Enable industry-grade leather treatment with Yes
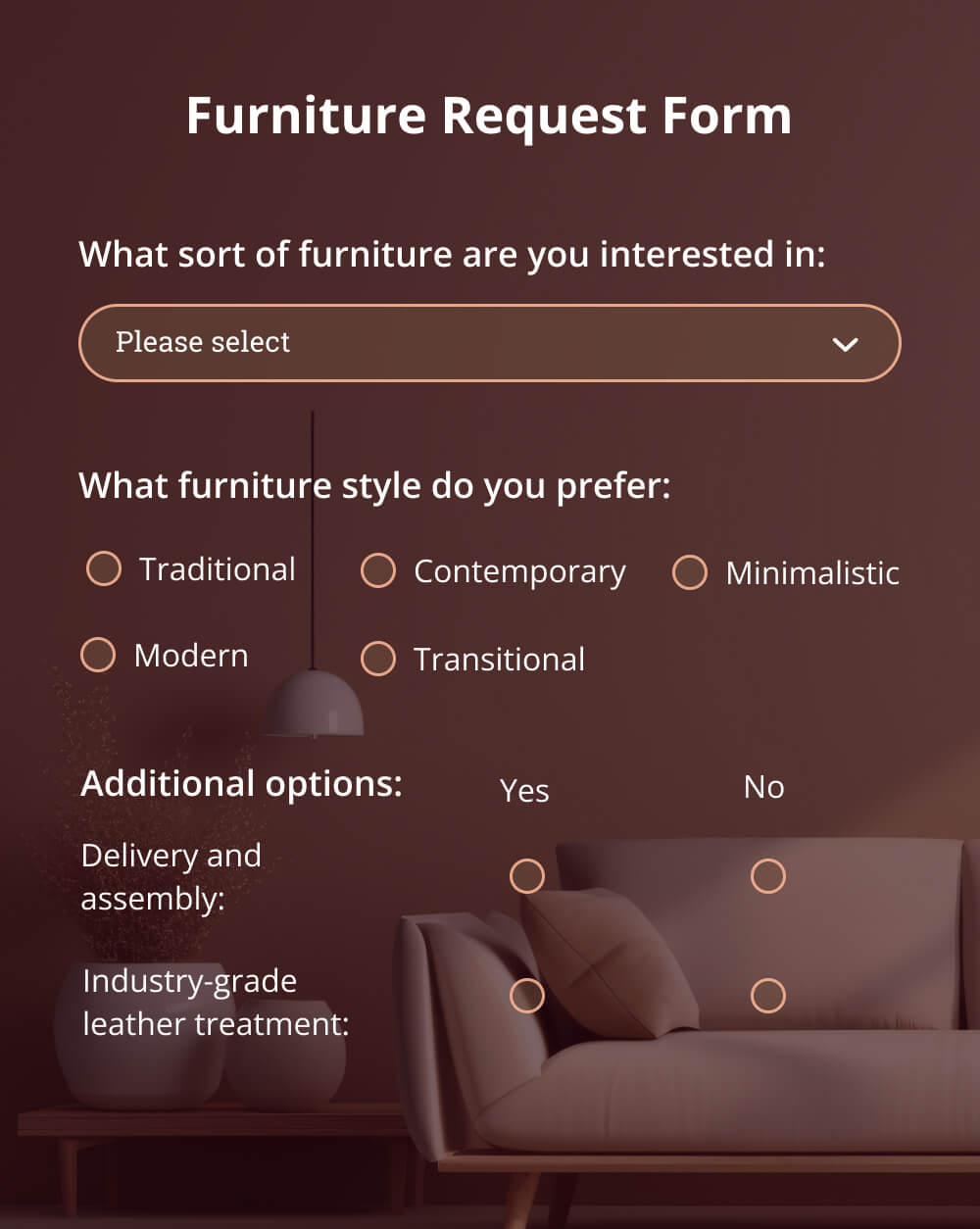The image size is (980, 1229). pyautogui.click(x=526, y=994)
